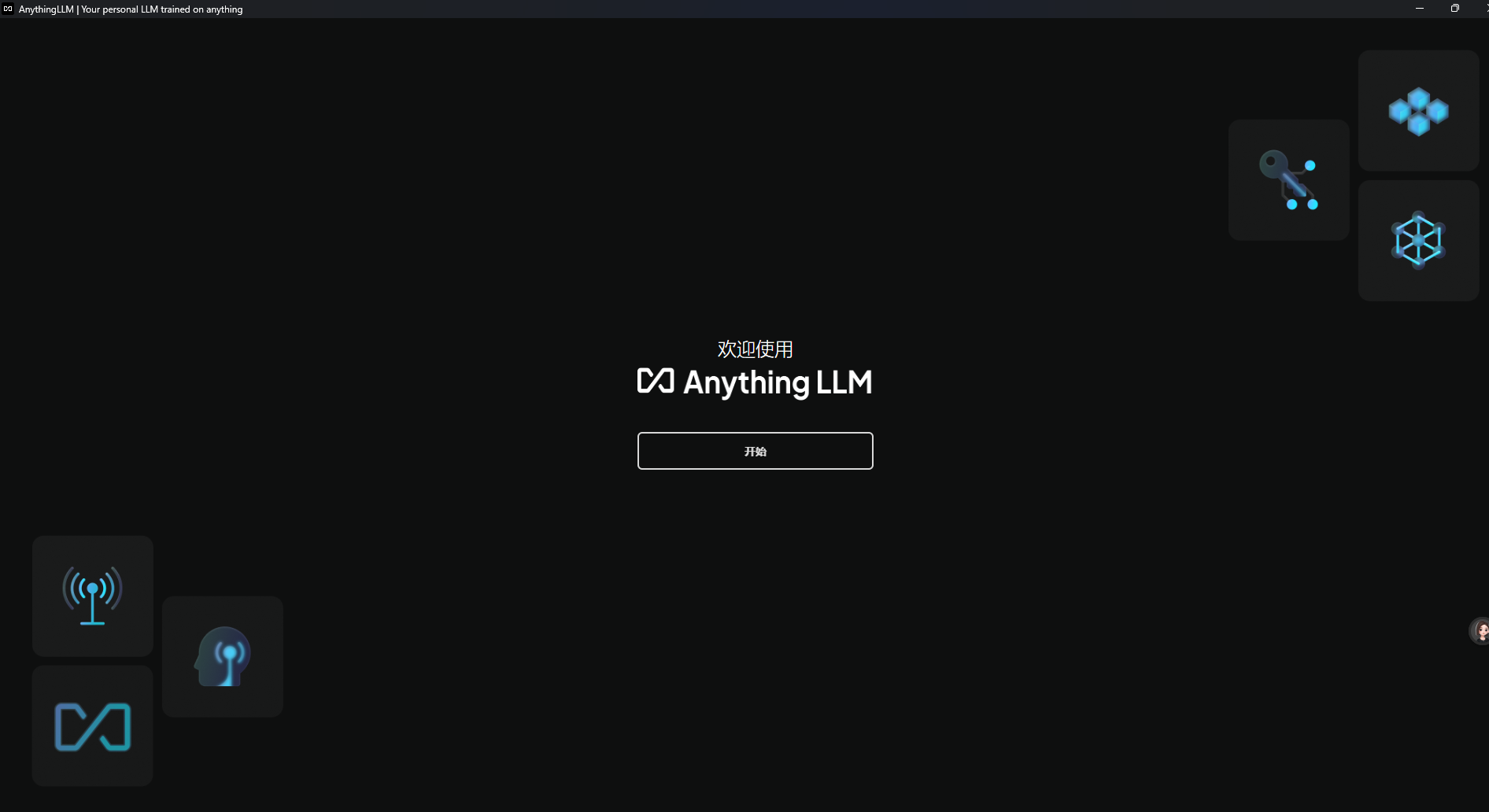Tap the 开始 (Start) button
1489x812 pixels.
755,451
